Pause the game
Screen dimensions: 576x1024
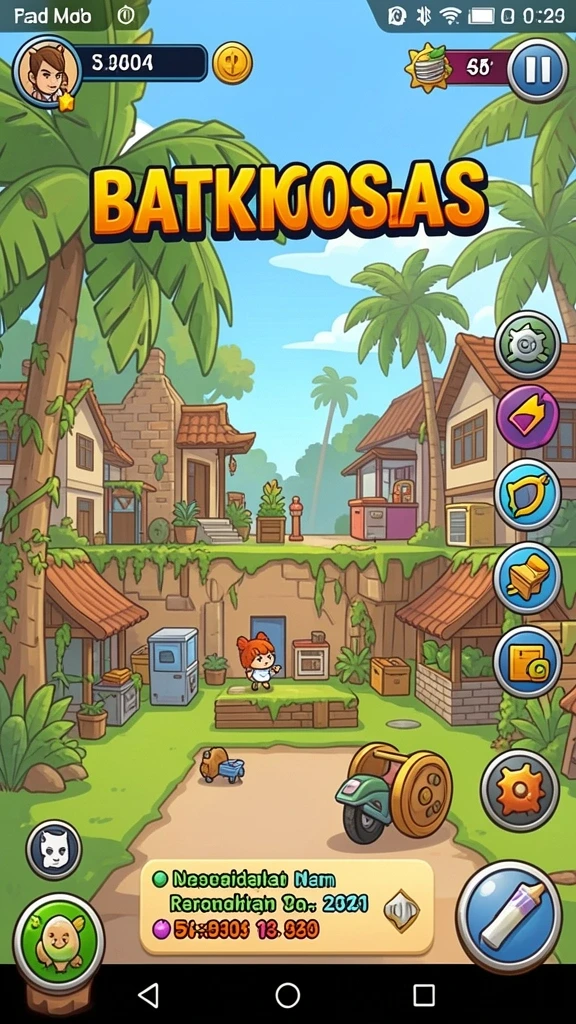coord(537,69)
